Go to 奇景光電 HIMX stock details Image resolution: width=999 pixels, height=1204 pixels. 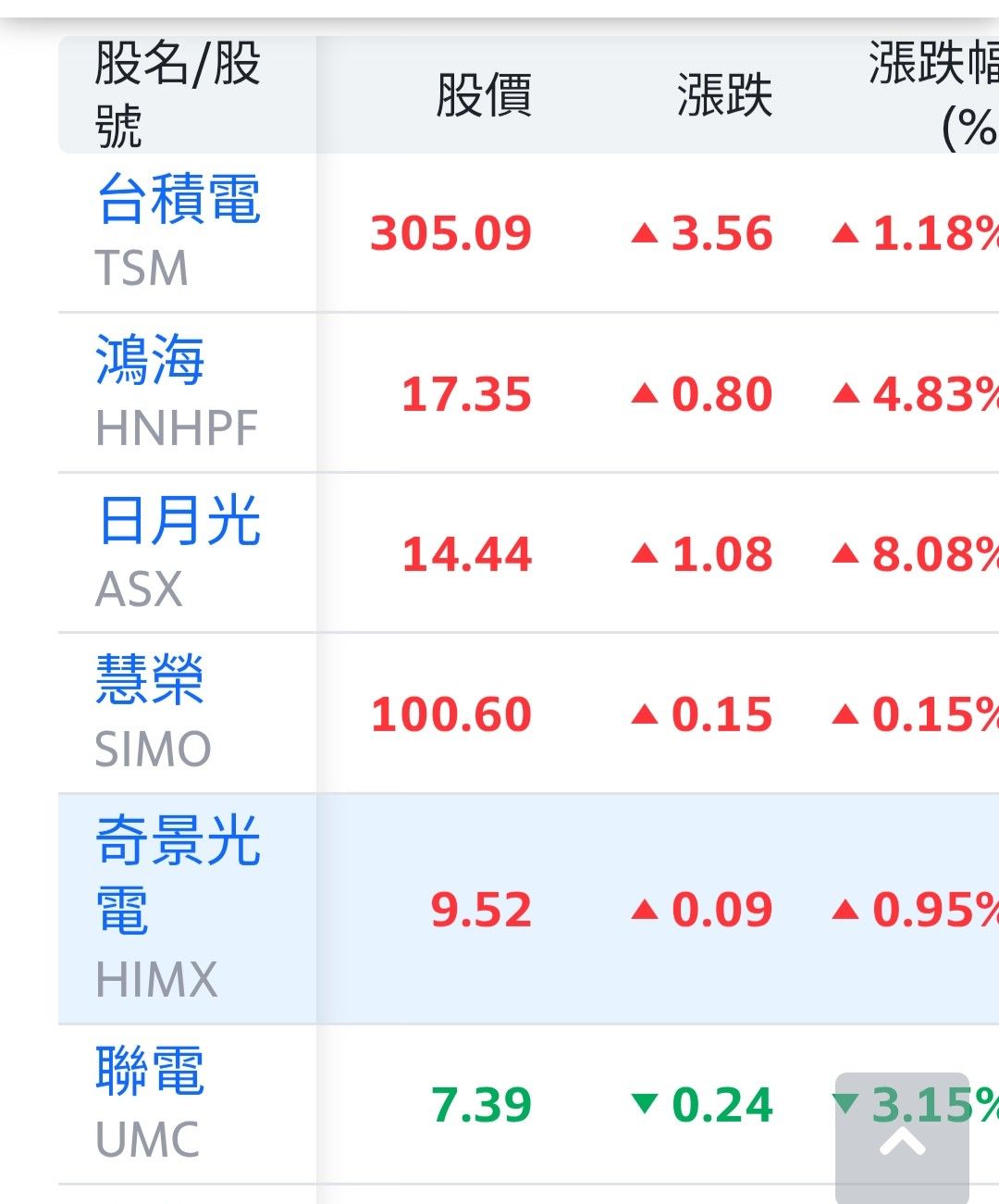point(178,874)
